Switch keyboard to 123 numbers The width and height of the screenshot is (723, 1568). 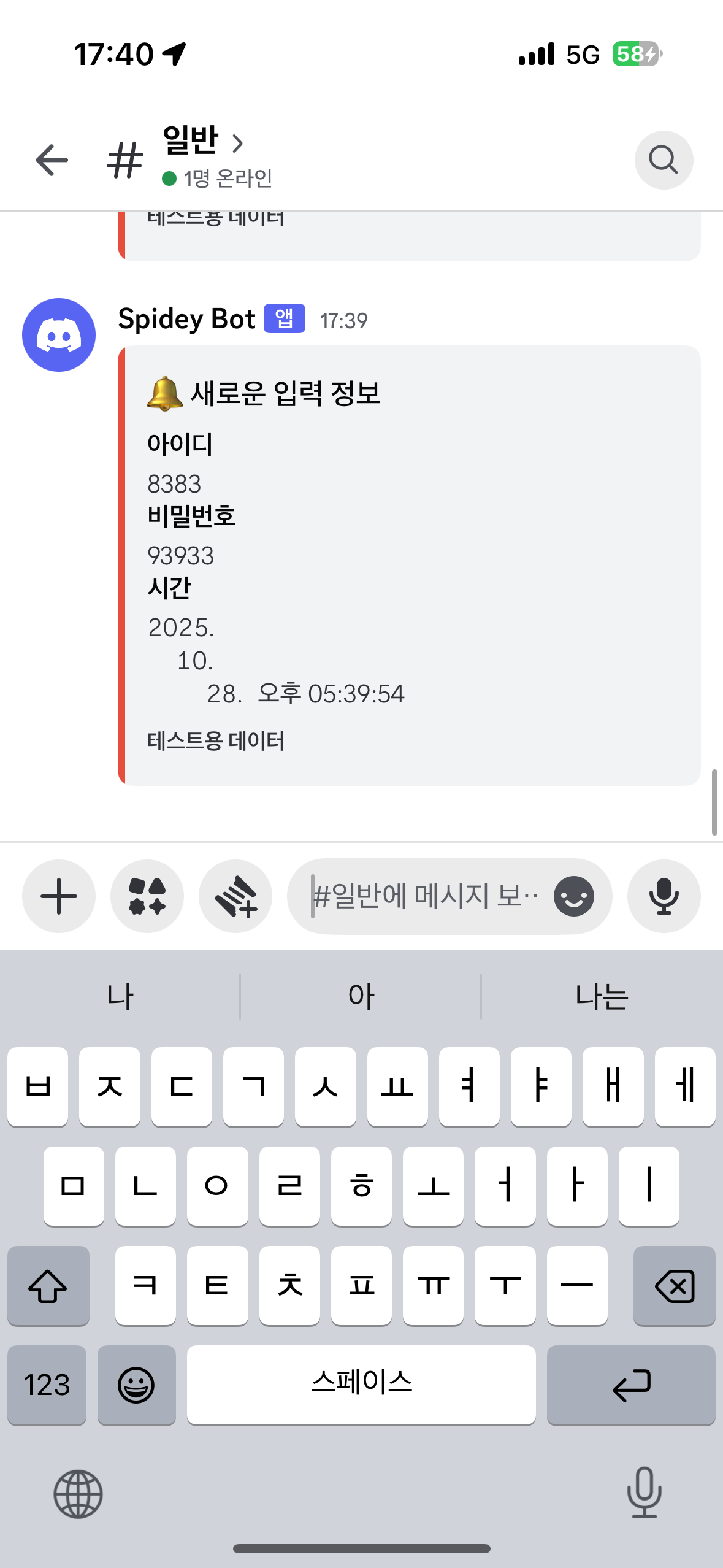click(x=47, y=1385)
